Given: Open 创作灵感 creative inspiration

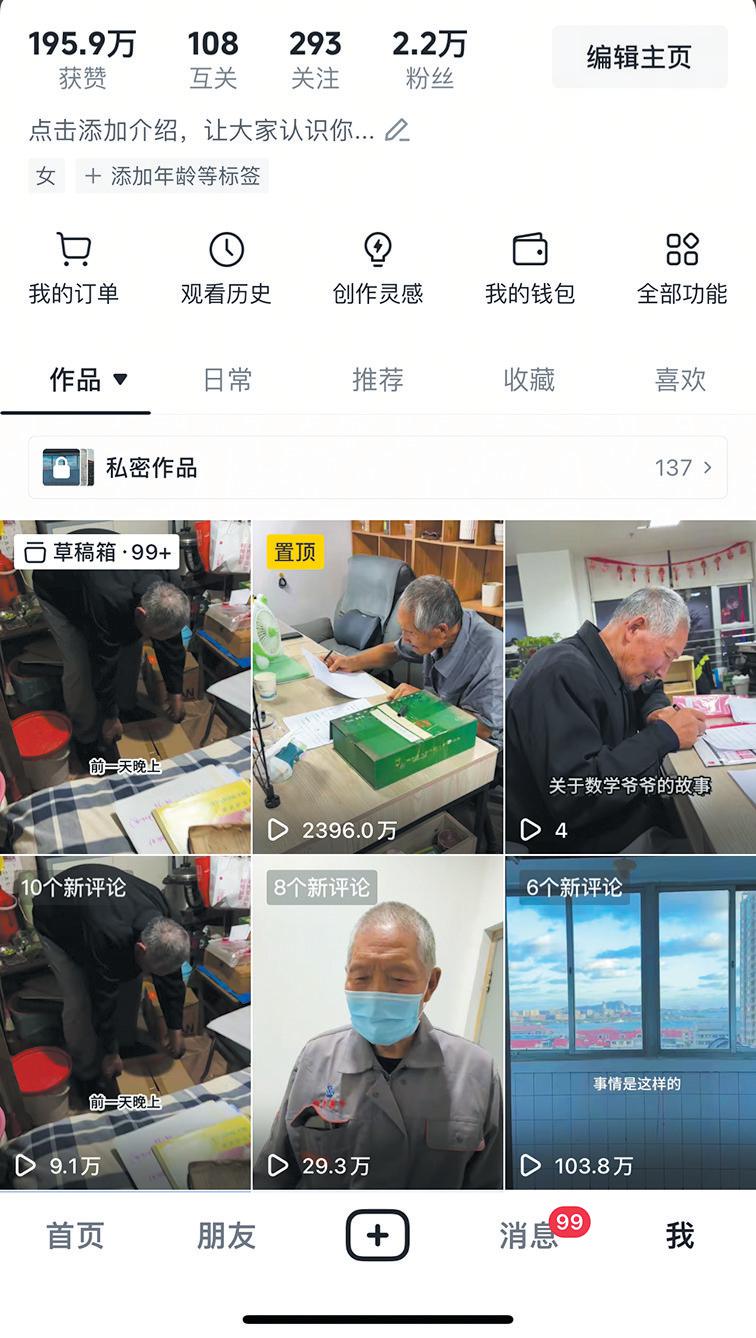Looking at the screenshot, I should 377,267.
